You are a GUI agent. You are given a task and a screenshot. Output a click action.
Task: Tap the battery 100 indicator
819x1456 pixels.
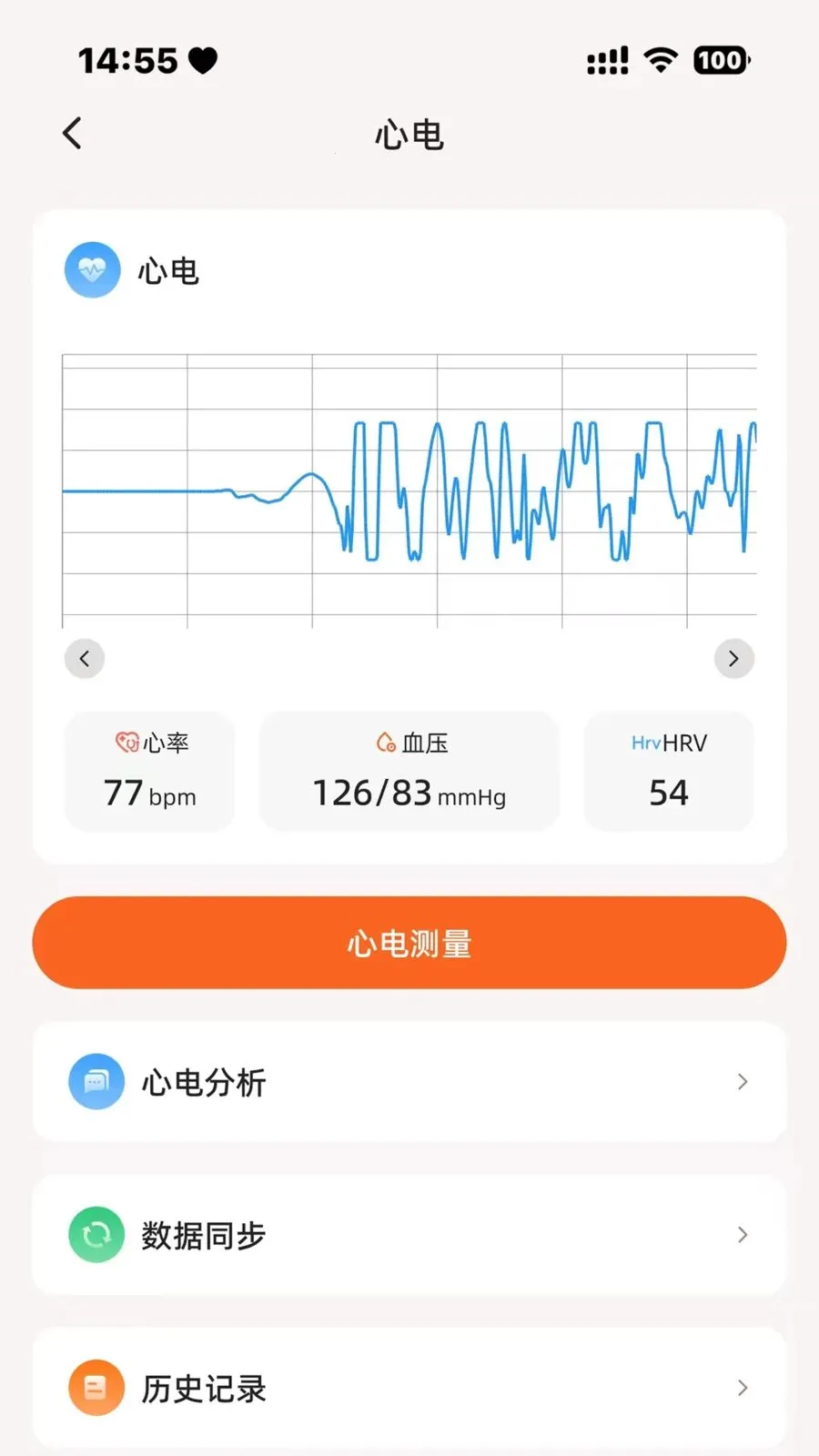(x=720, y=59)
